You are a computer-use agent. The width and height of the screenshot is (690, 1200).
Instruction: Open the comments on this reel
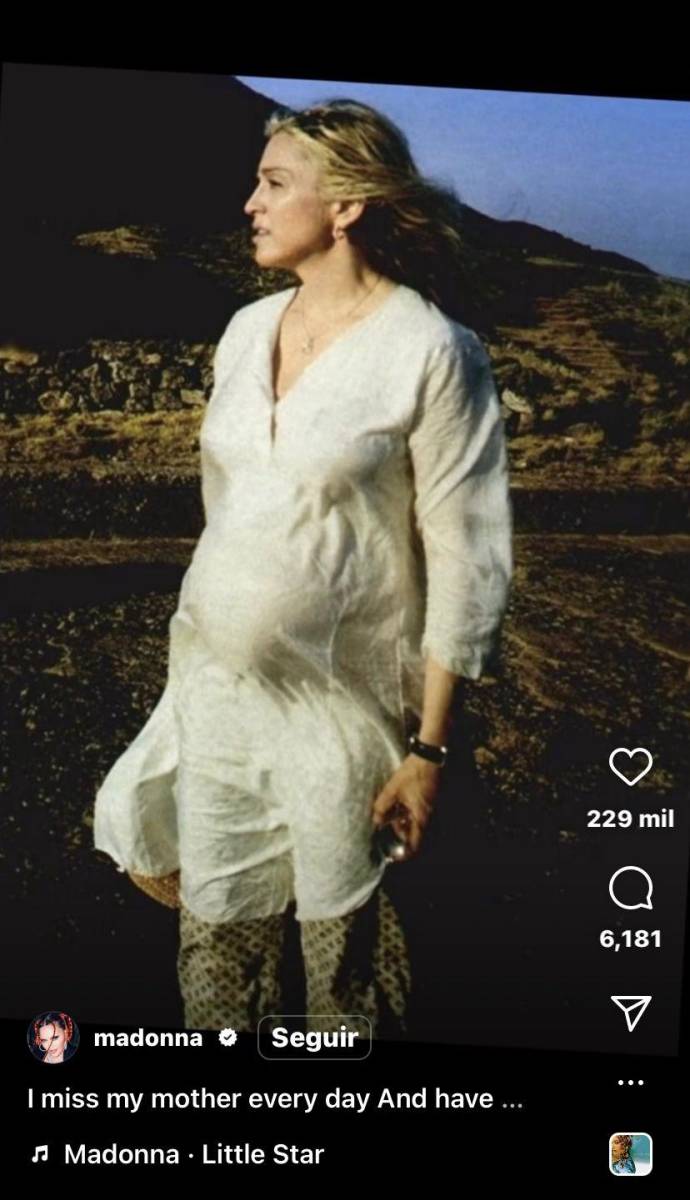630,888
